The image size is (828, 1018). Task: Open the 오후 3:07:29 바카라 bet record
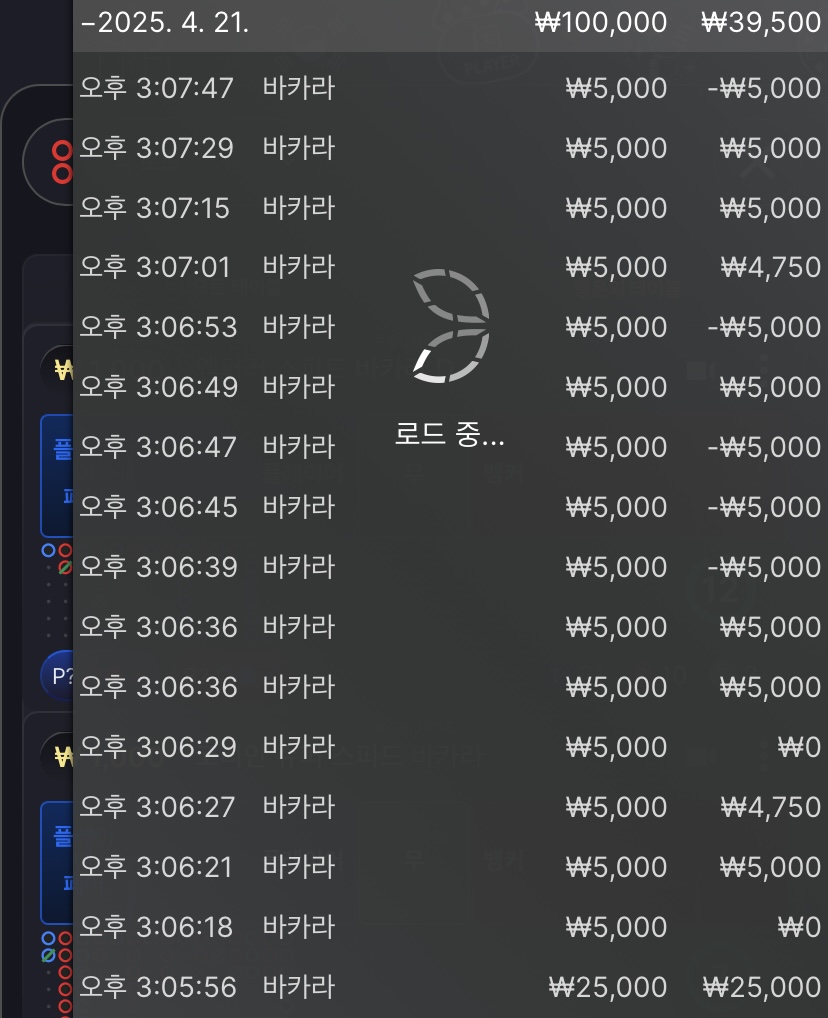click(x=450, y=148)
